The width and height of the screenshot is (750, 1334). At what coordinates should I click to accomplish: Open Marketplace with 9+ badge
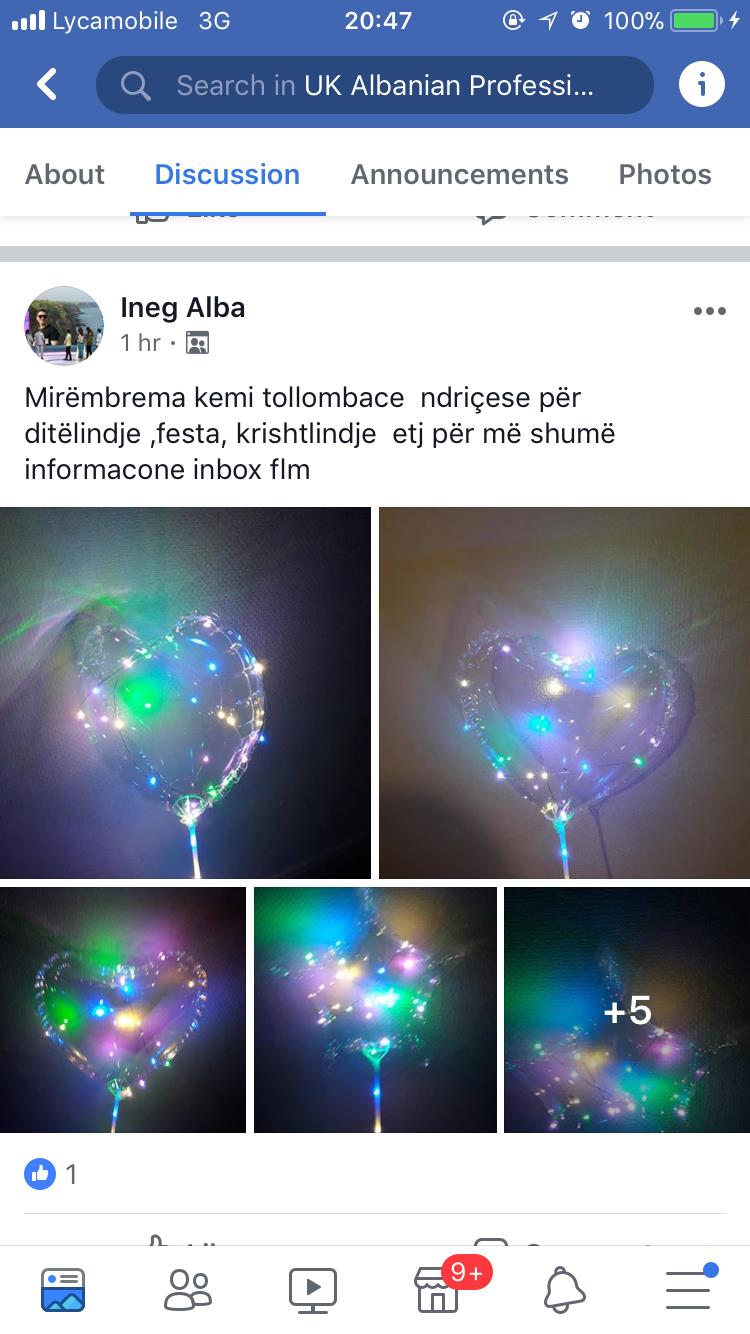coord(438,1289)
